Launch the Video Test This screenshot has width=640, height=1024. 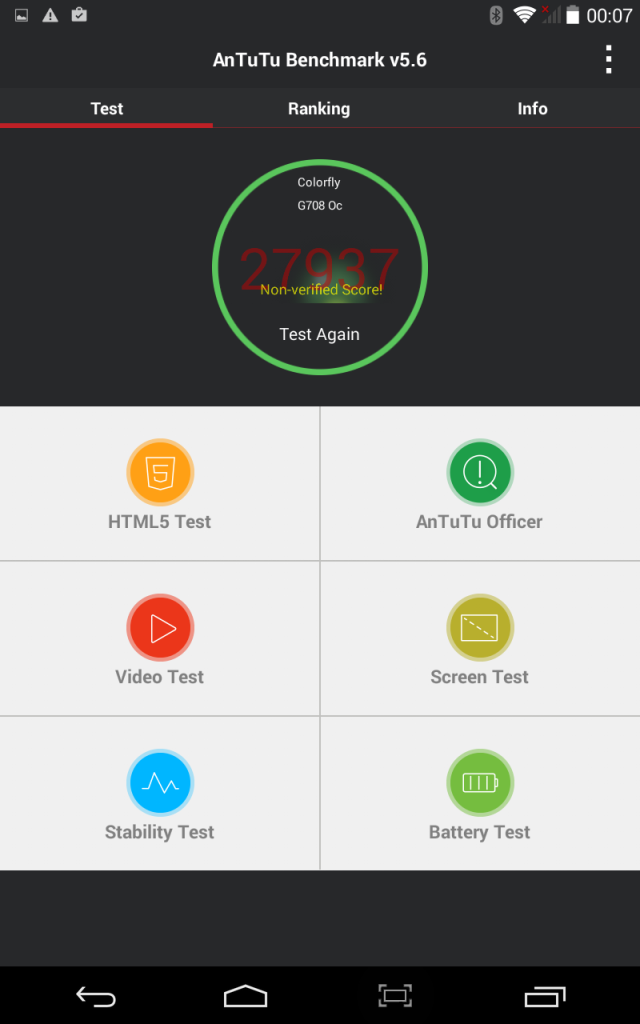[x=160, y=639]
